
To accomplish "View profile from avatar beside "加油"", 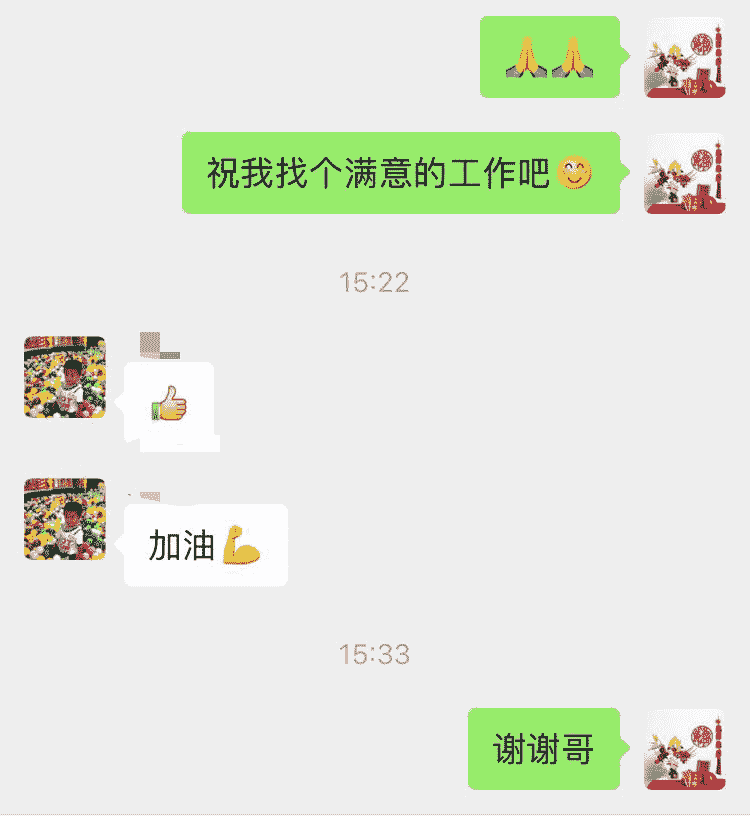I will pos(65,518).
